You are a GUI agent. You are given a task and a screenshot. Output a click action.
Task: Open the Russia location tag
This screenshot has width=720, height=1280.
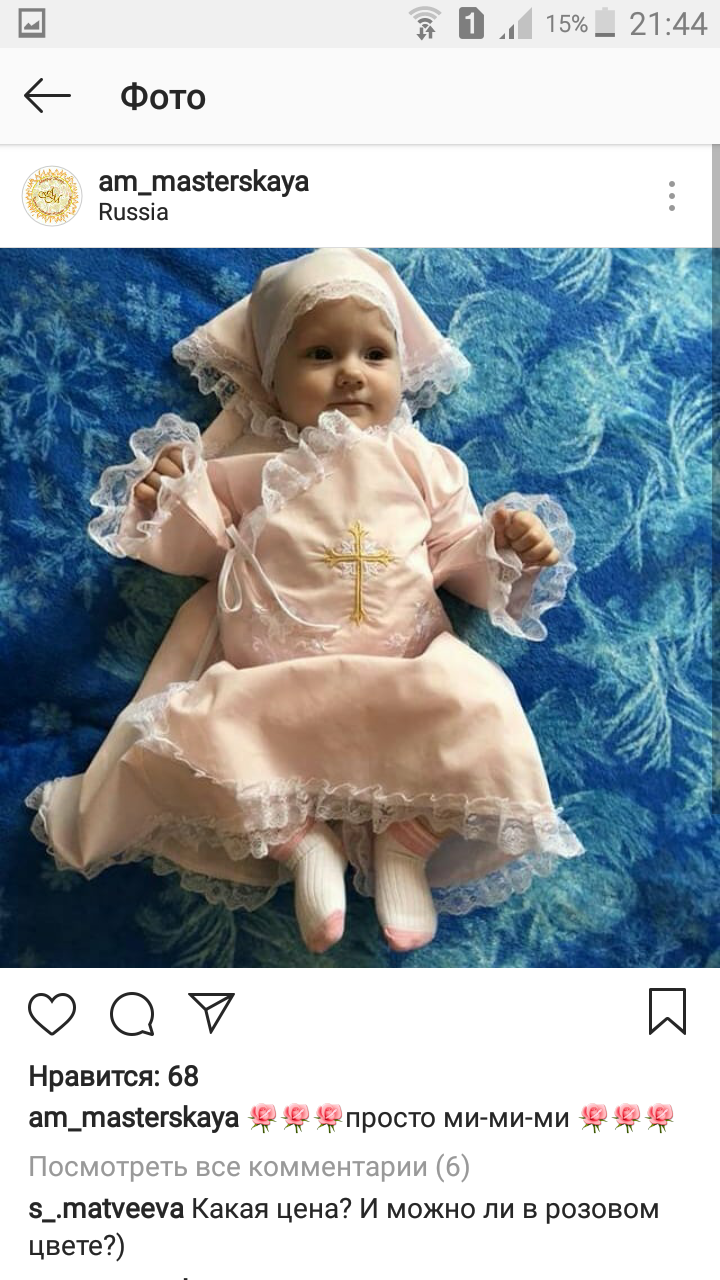point(133,212)
